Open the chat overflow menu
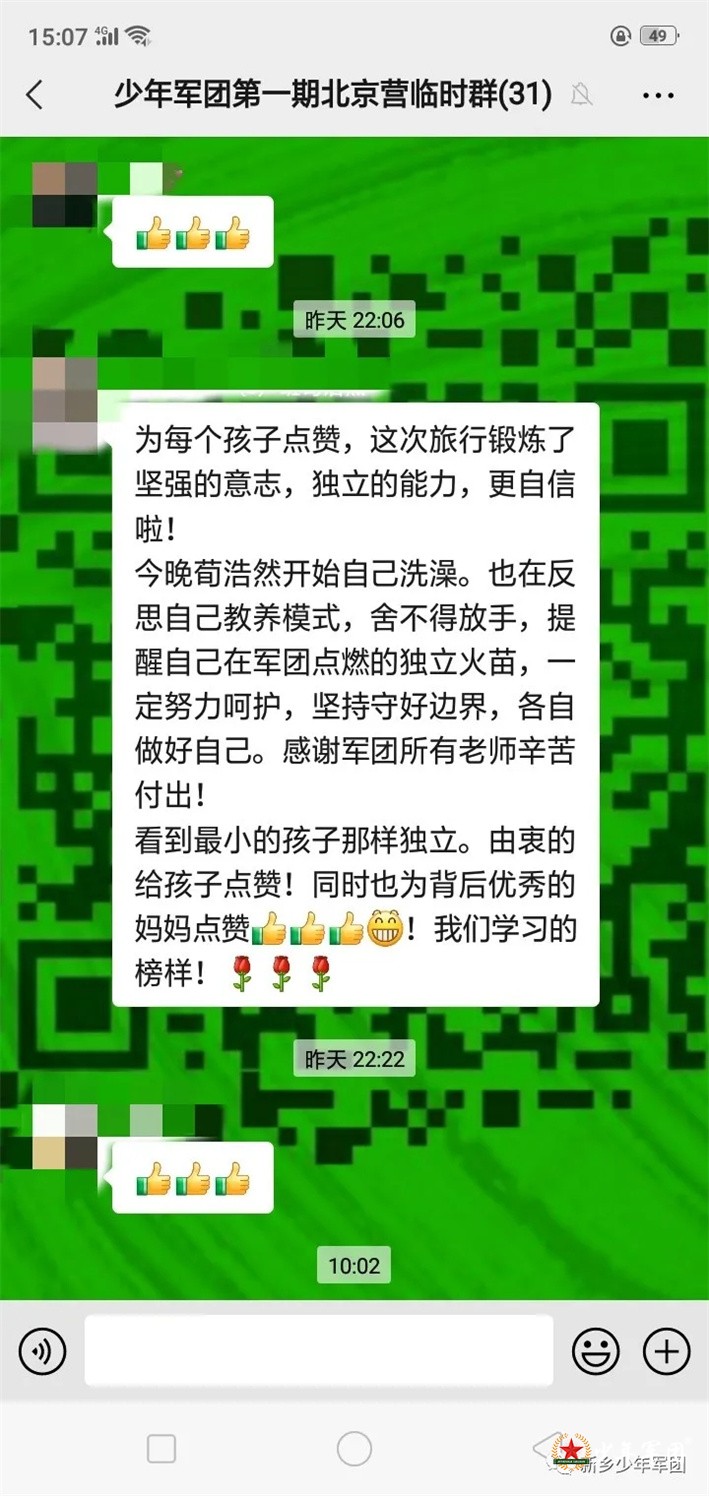This screenshot has height=1496, width=709. [657, 96]
